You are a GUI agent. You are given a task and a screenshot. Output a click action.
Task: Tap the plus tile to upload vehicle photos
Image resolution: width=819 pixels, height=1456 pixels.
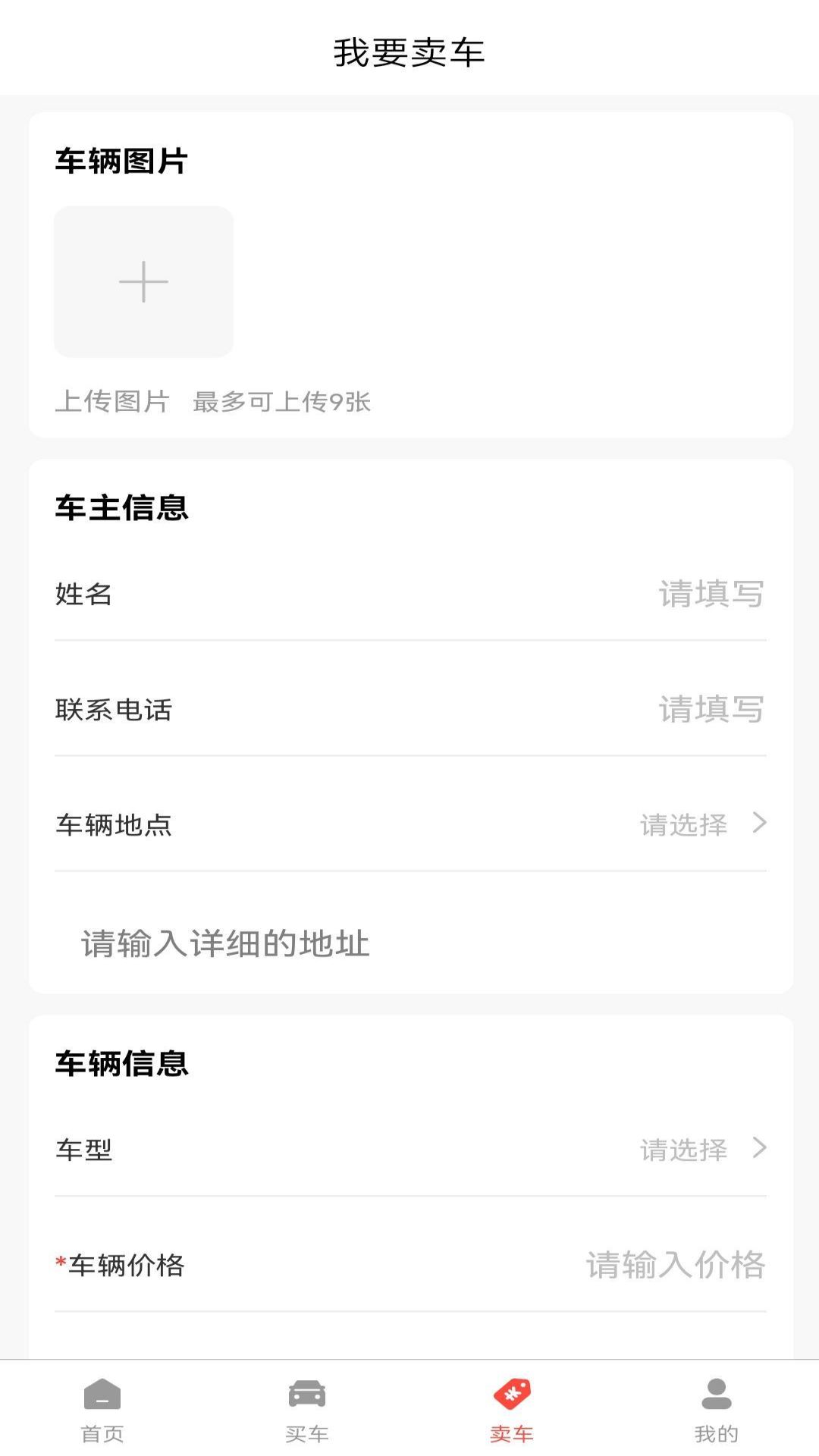pyautogui.click(x=143, y=281)
